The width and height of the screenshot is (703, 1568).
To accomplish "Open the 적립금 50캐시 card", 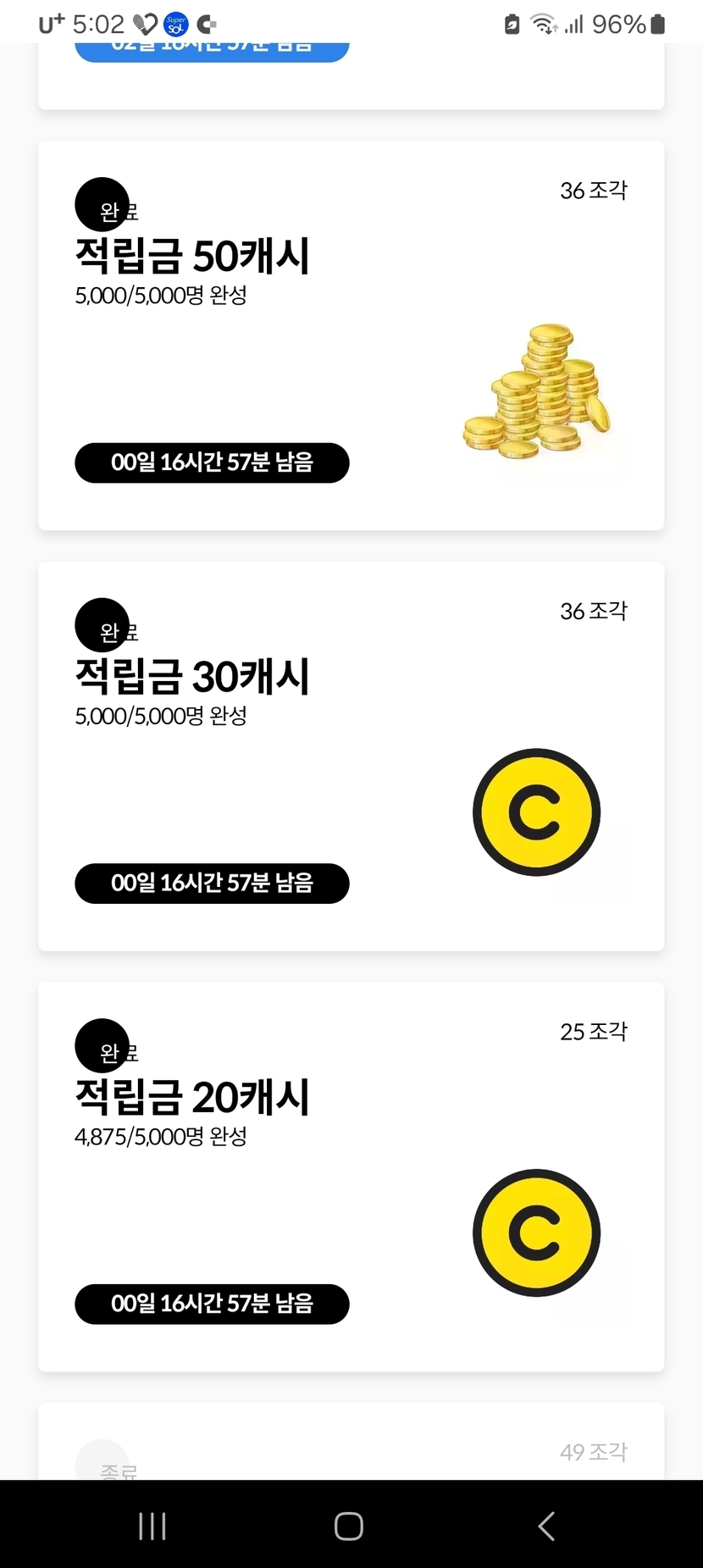I will pyautogui.click(x=351, y=335).
